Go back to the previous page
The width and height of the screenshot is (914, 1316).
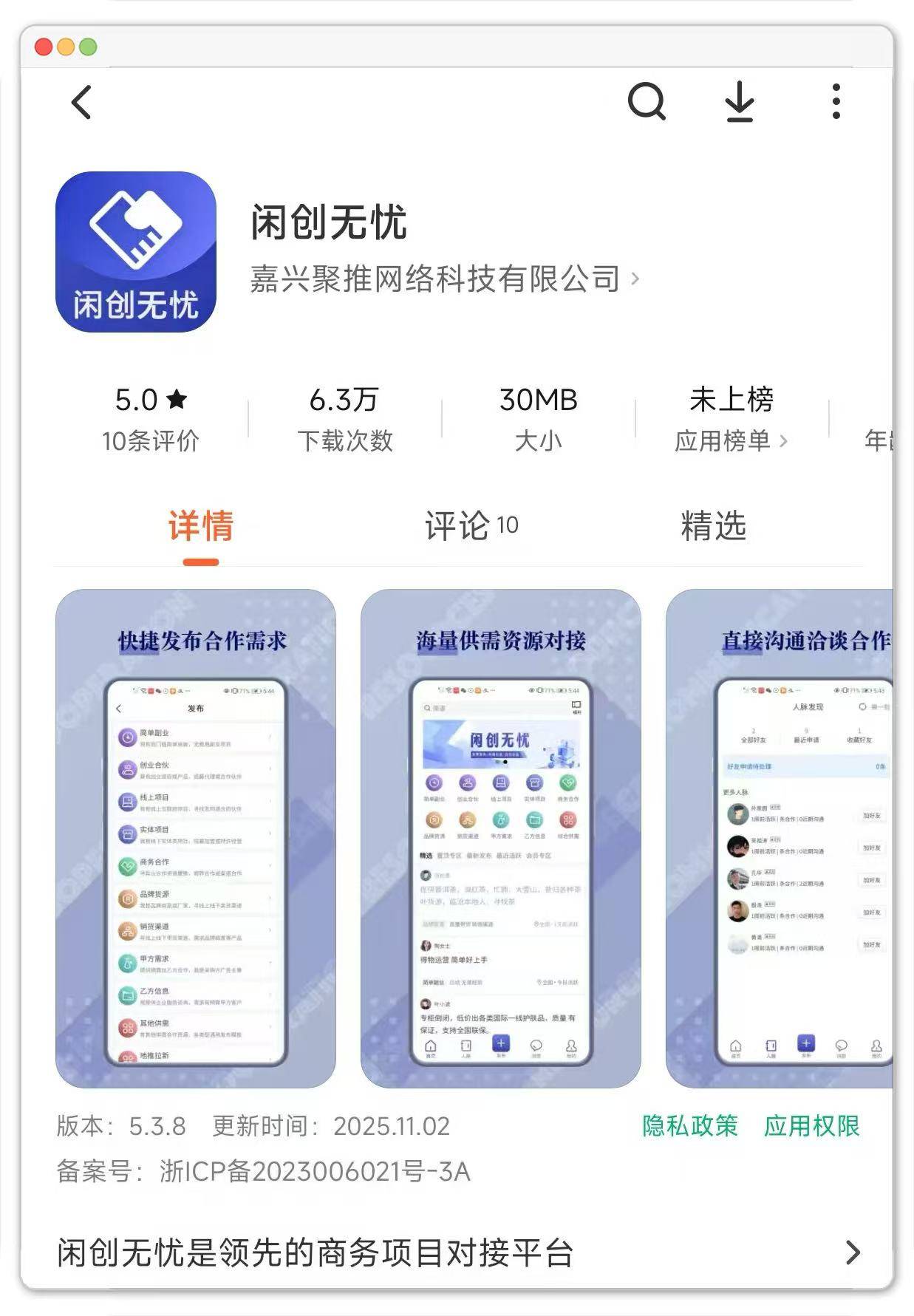click(x=82, y=102)
